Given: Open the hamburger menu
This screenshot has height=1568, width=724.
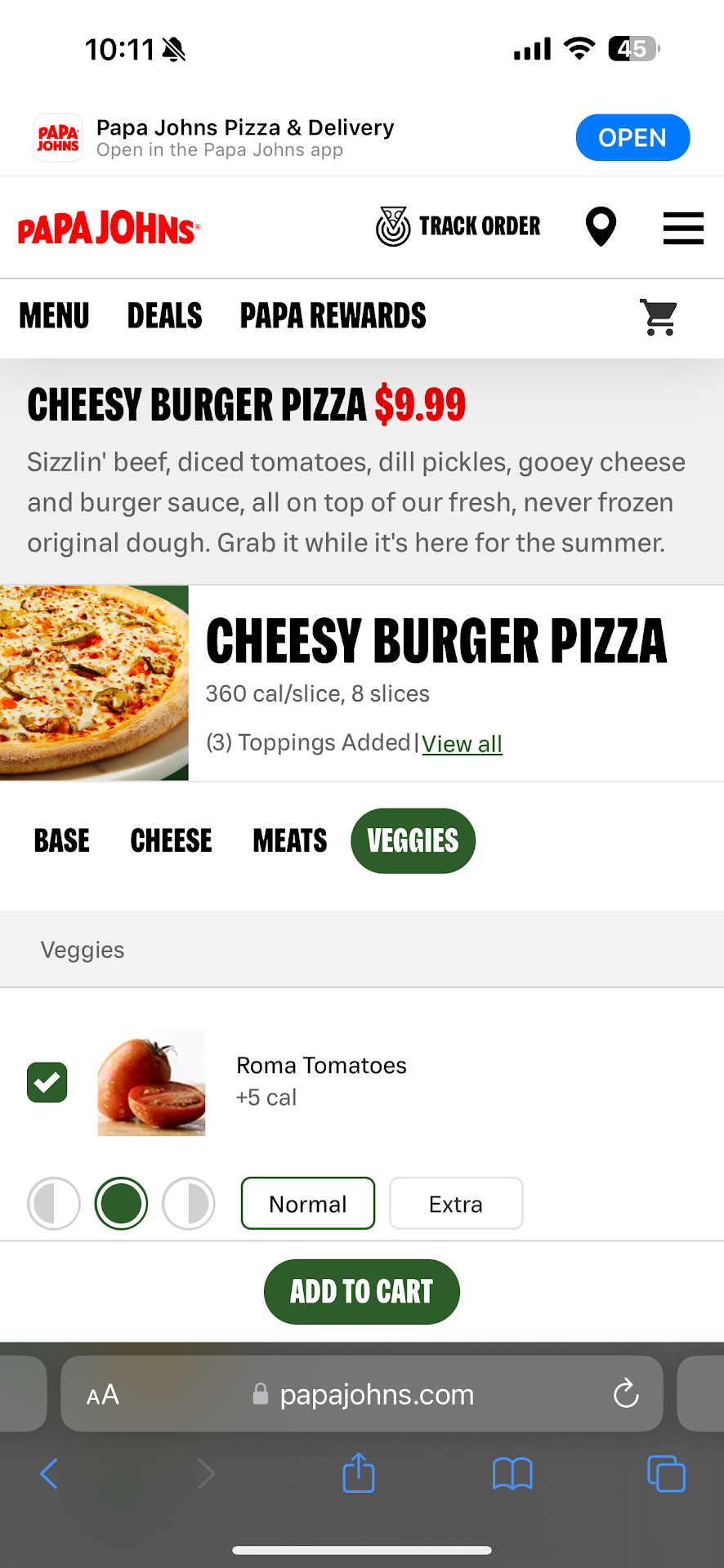Looking at the screenshot, I should [683, 228].
